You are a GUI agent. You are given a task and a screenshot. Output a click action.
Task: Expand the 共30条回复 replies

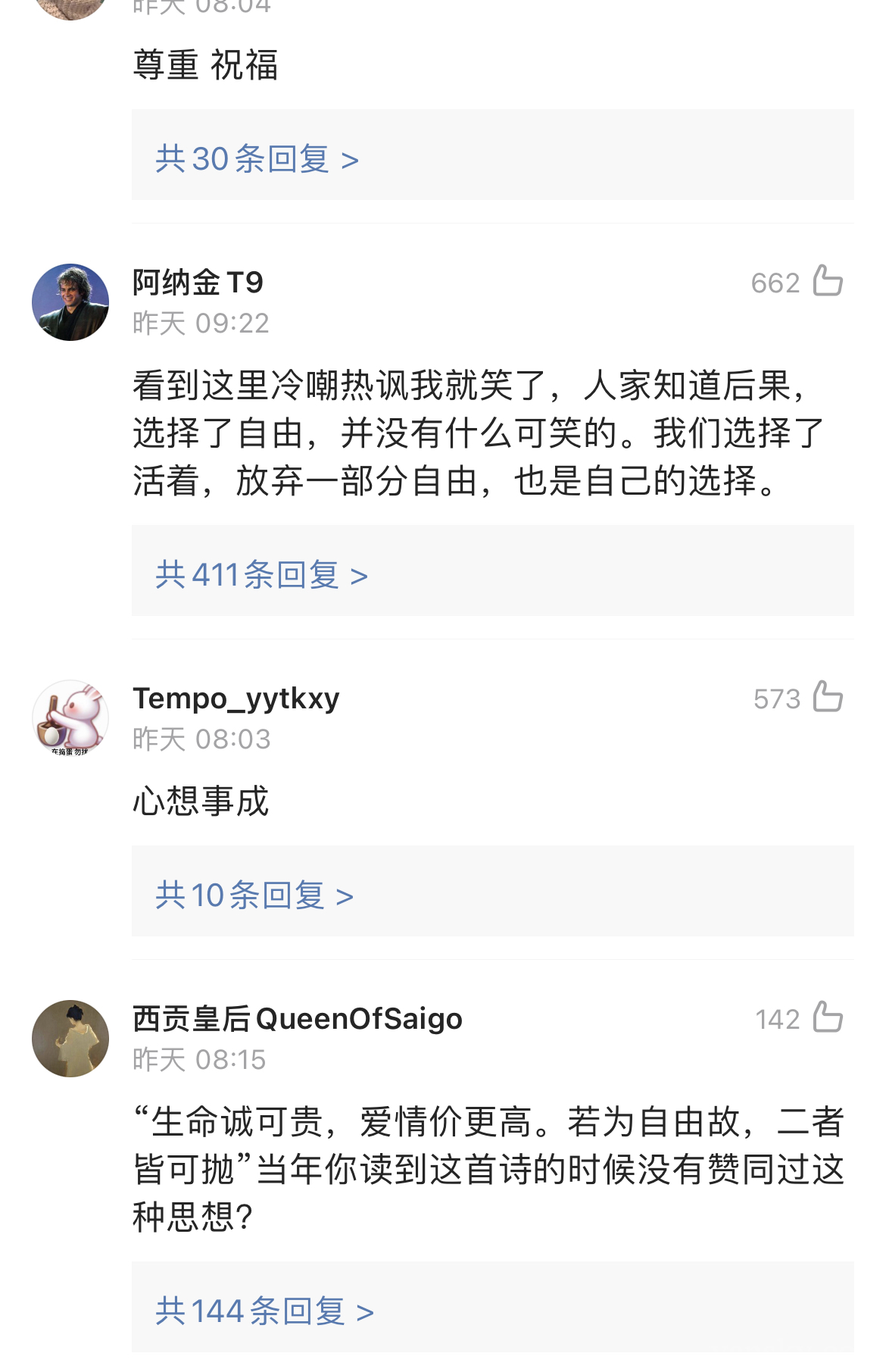(257, 159)
